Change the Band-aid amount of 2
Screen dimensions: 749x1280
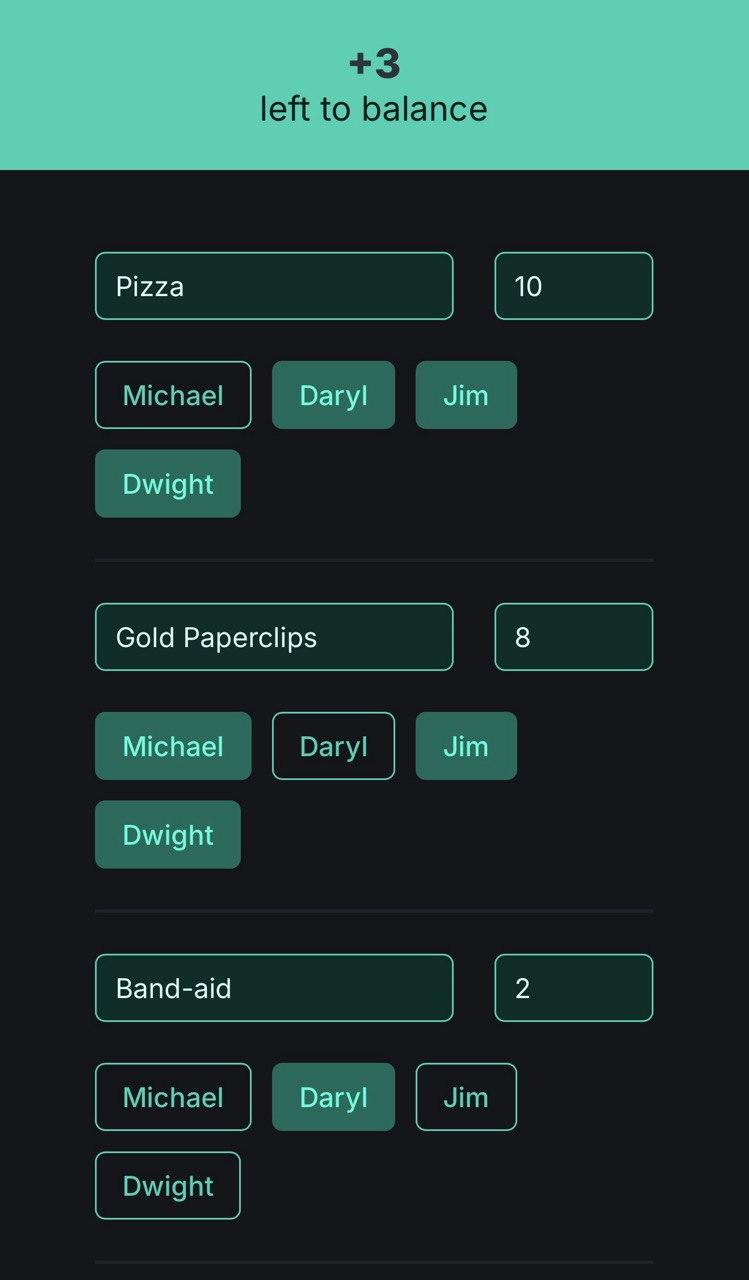pyautogui.click(x=573, y=988)
